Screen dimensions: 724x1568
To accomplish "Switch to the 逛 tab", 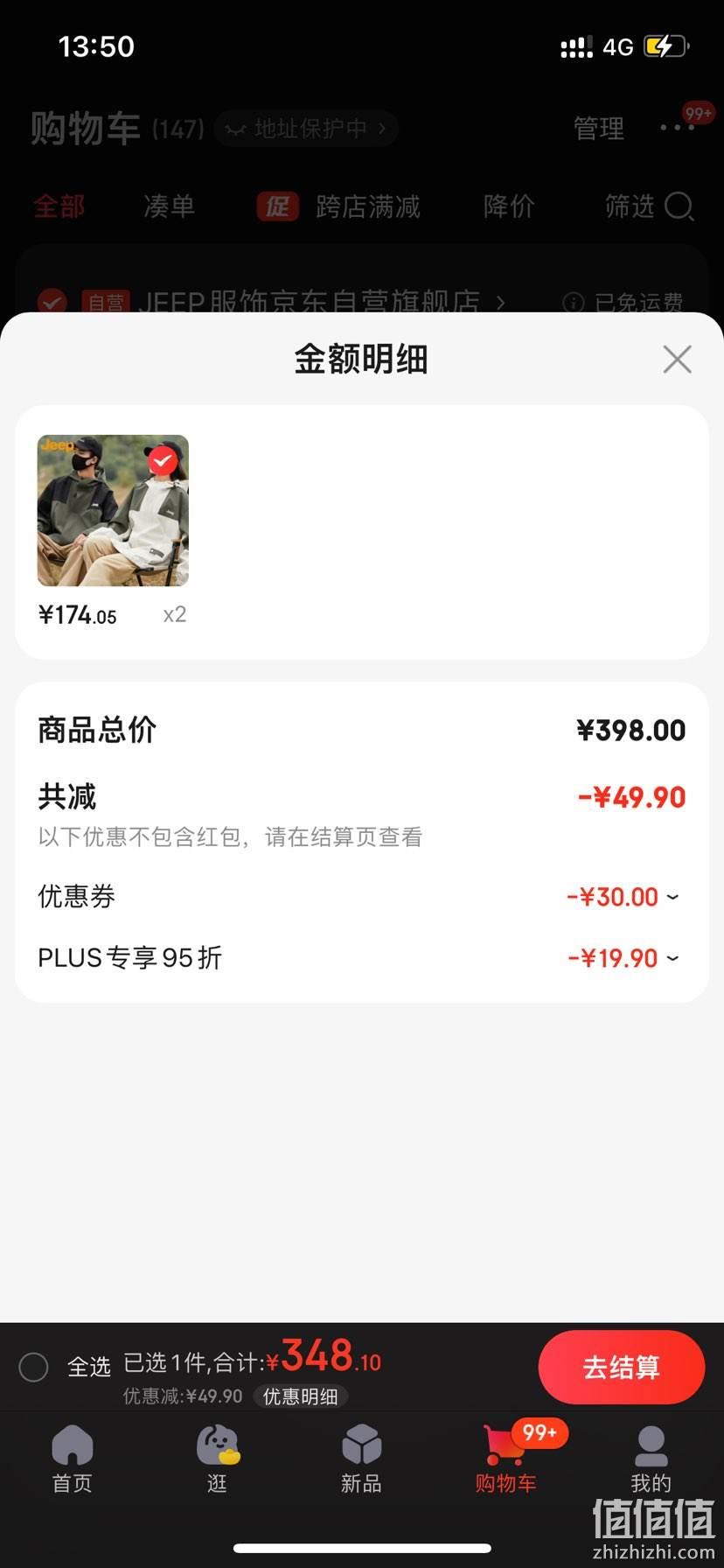I will click(217, 1459).
